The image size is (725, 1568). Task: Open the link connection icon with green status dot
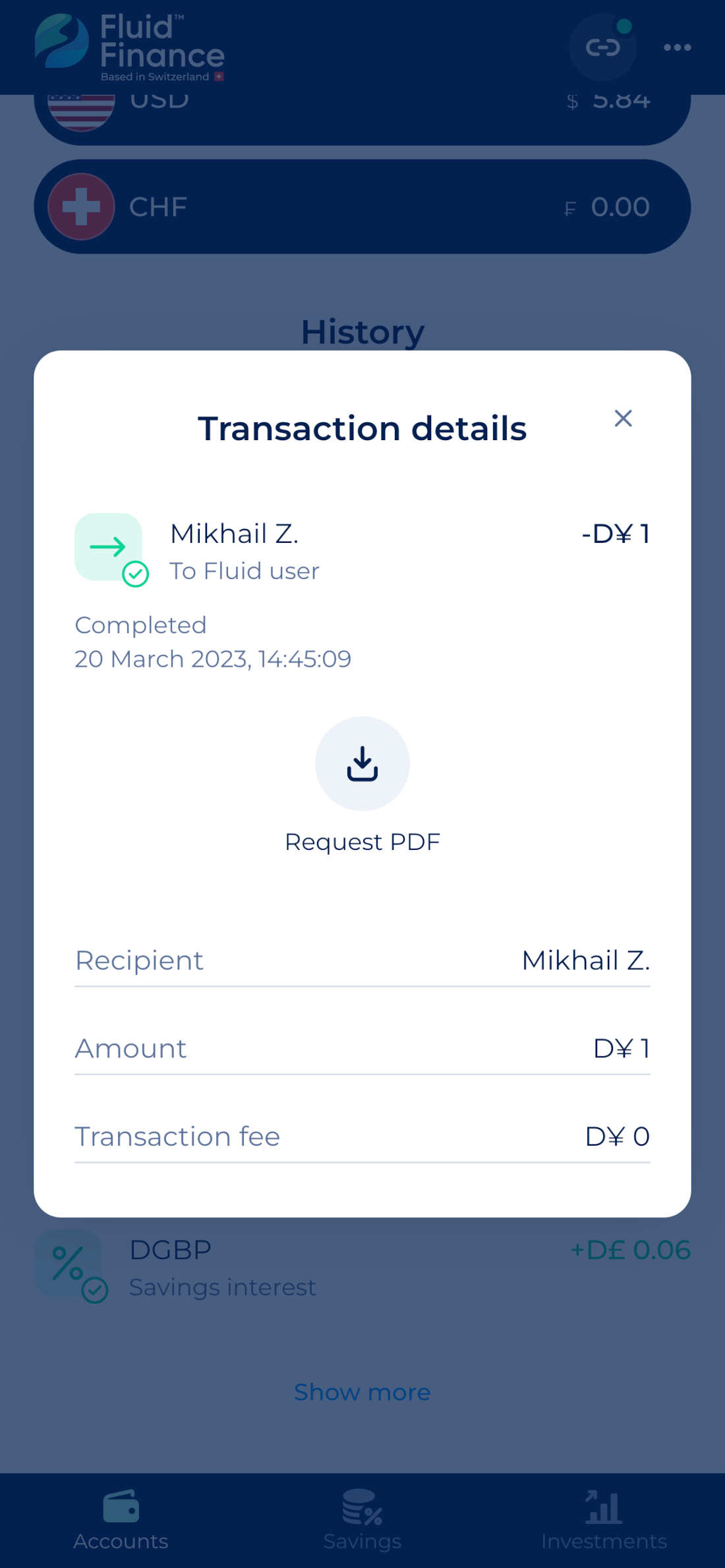pos(602,46)
